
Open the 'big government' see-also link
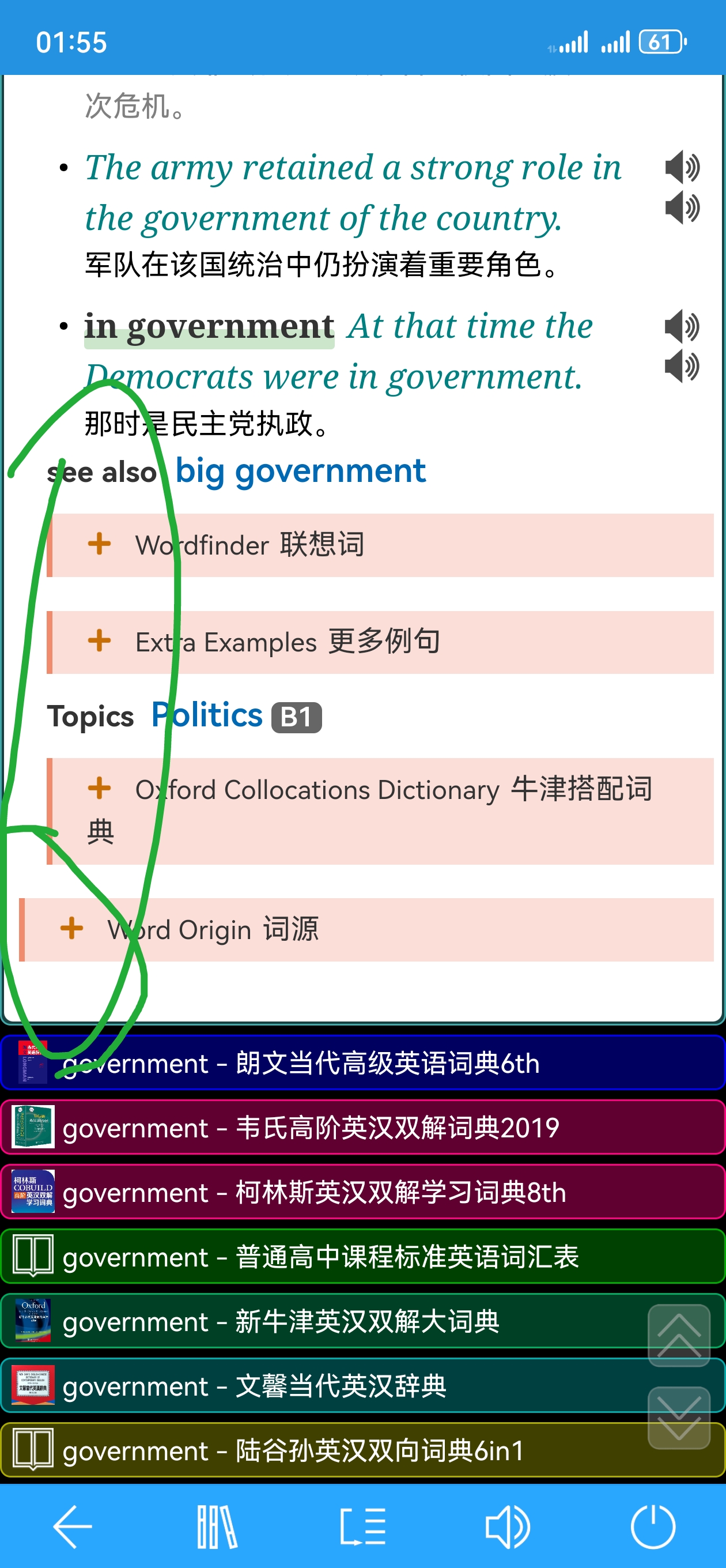click(x=301, y=471)
